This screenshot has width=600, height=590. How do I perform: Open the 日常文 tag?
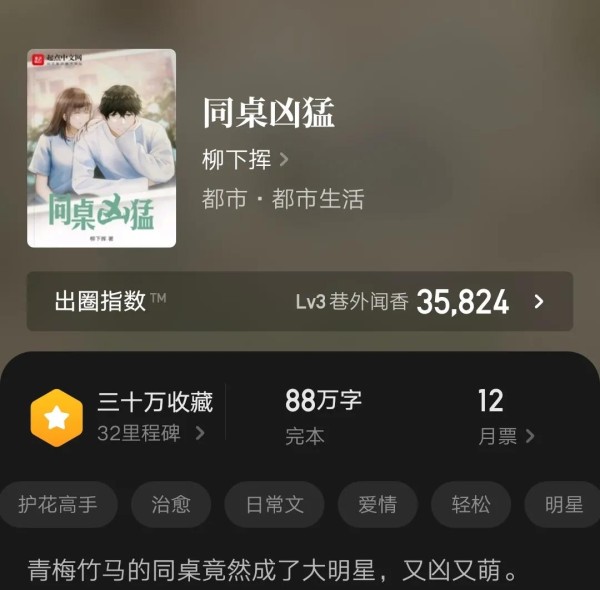(x=274, y=504)
